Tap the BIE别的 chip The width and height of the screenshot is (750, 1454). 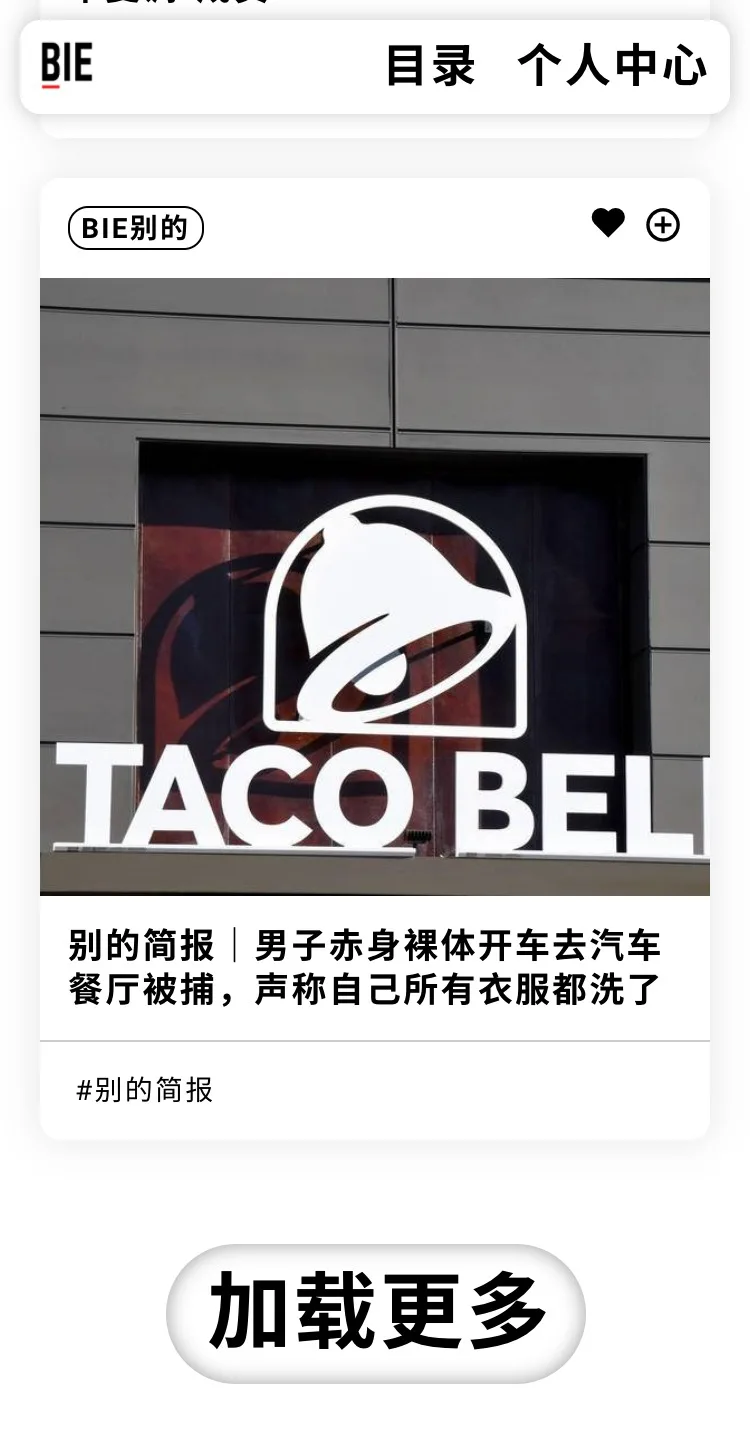pos(136,228)
